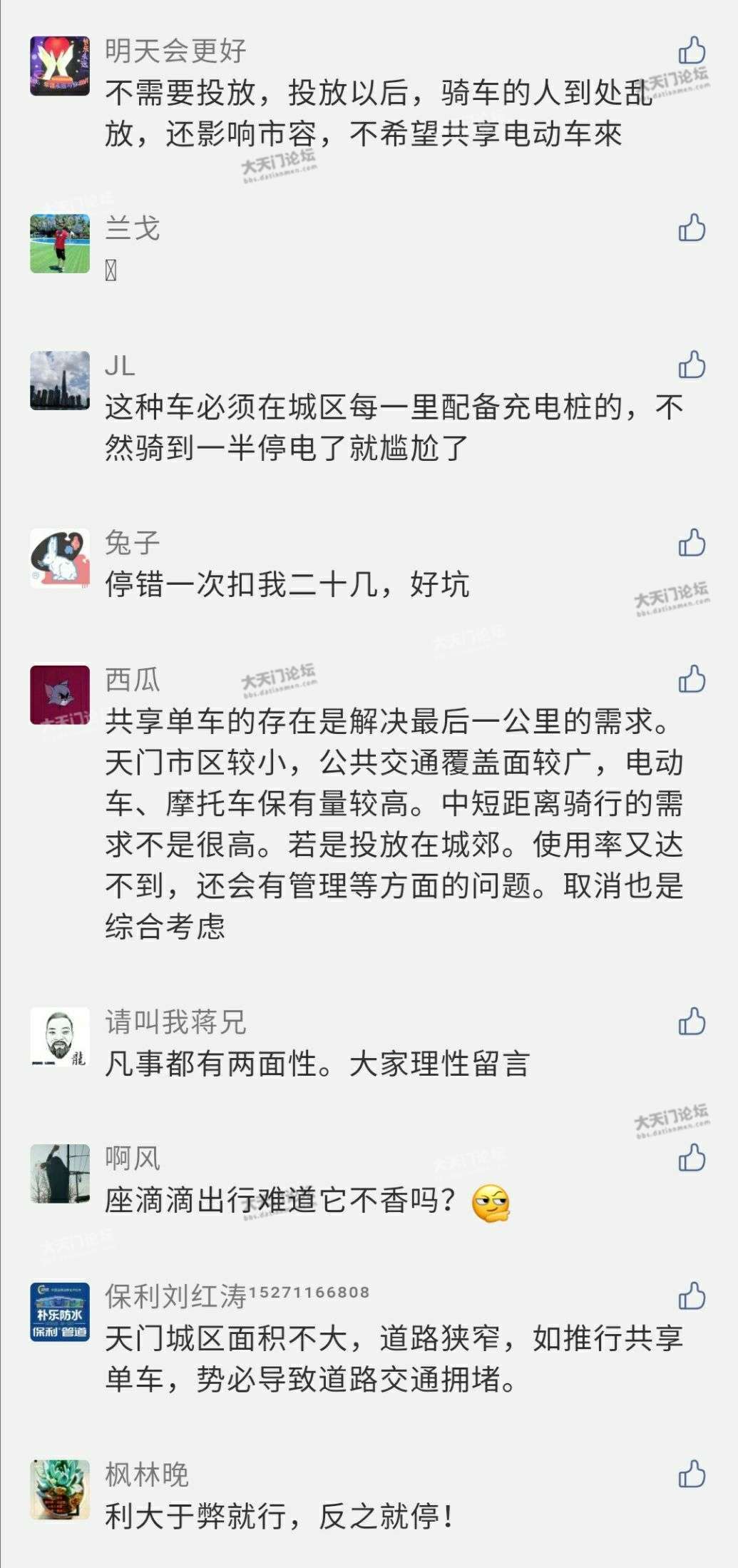Like 兰戈's comment

click(692, 228)
